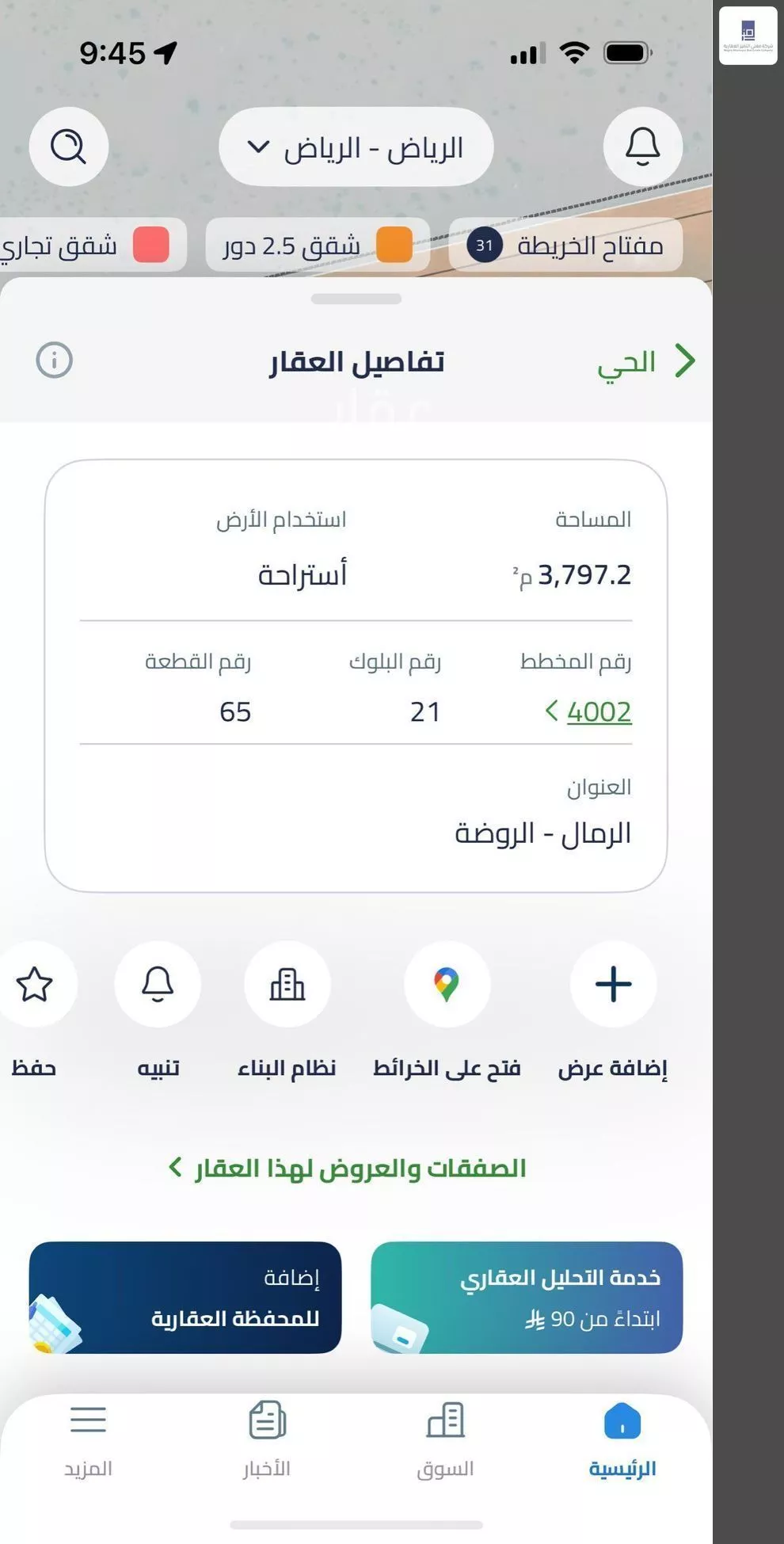Viewport: 784px width, 1544px height.
Task: Expand plan number 4002 details via chevron
Action: [553, 711]
